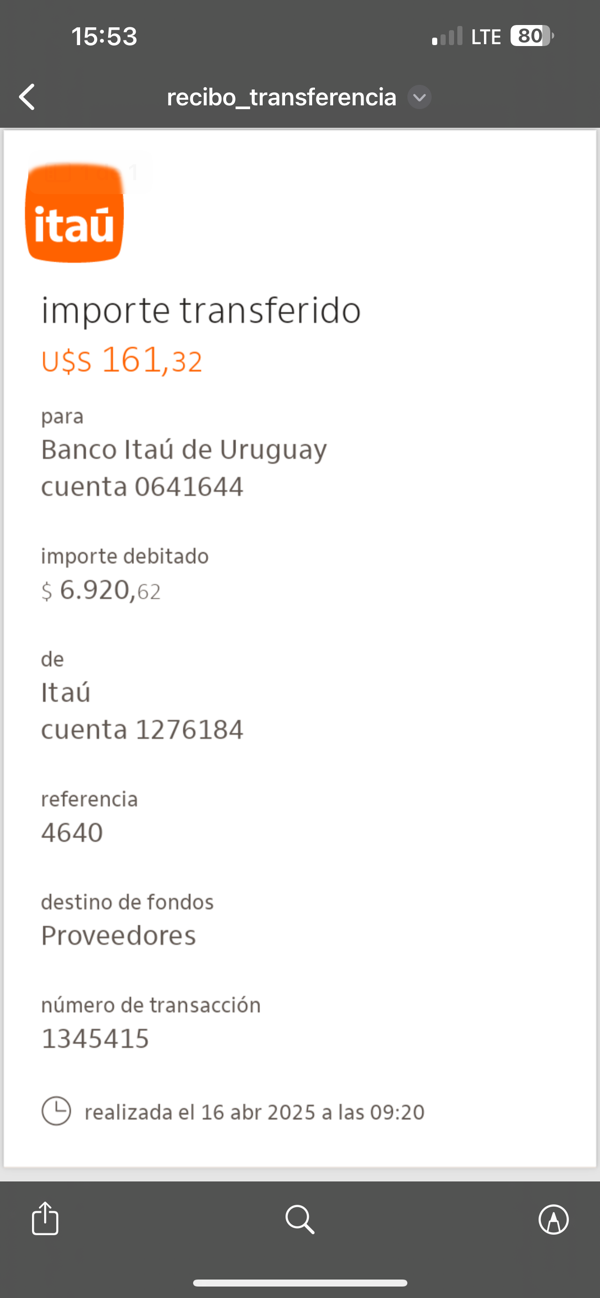Go back from the receipt preview
Viewport: 600px width, 1298px height.
27,97
